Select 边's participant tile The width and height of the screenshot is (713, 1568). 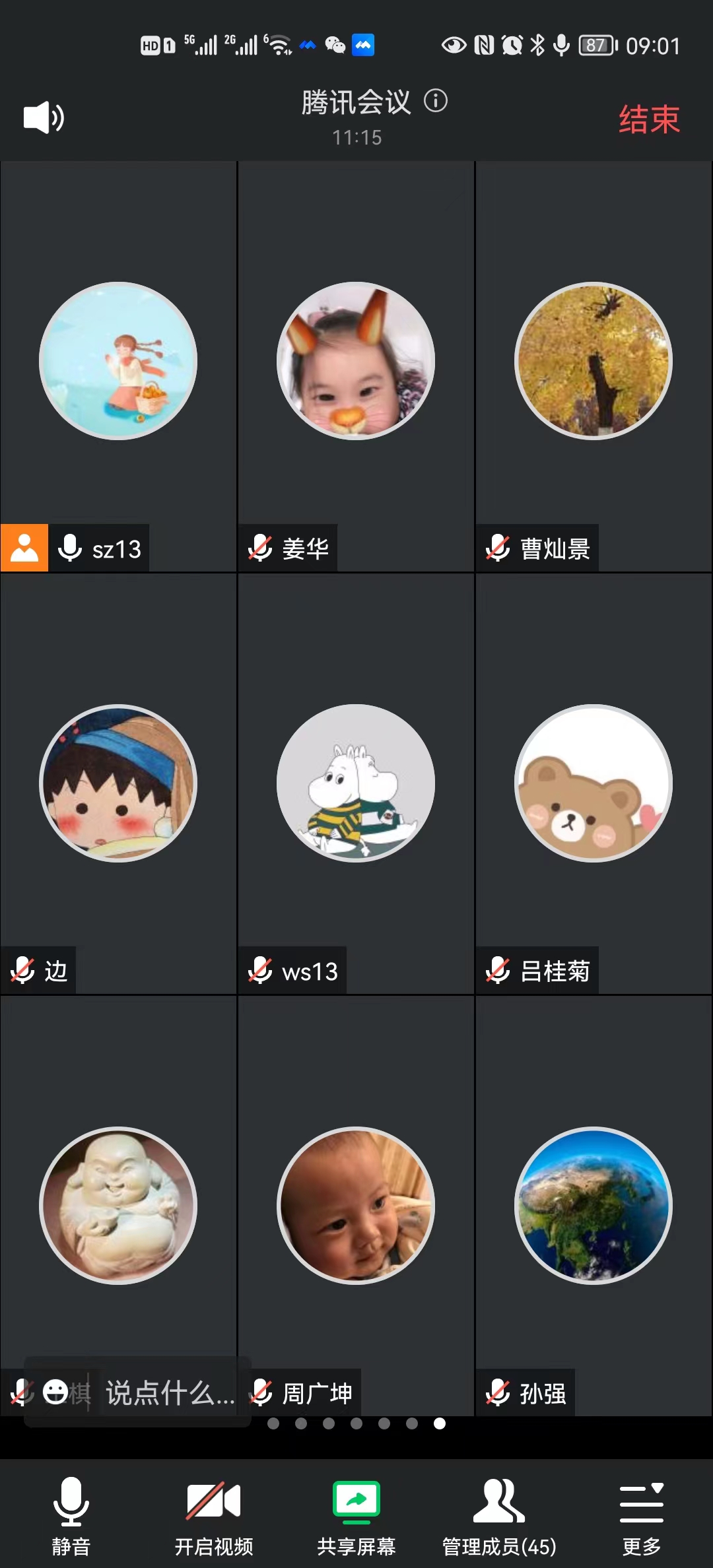click(118, 783)
